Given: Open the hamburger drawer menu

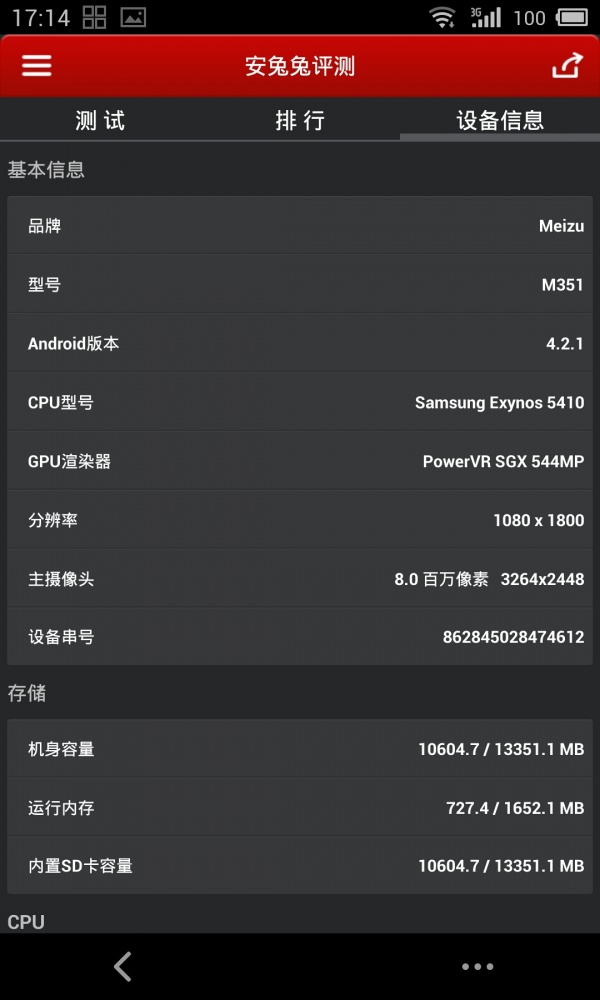Looking at the screenshot, I should 37,66.
